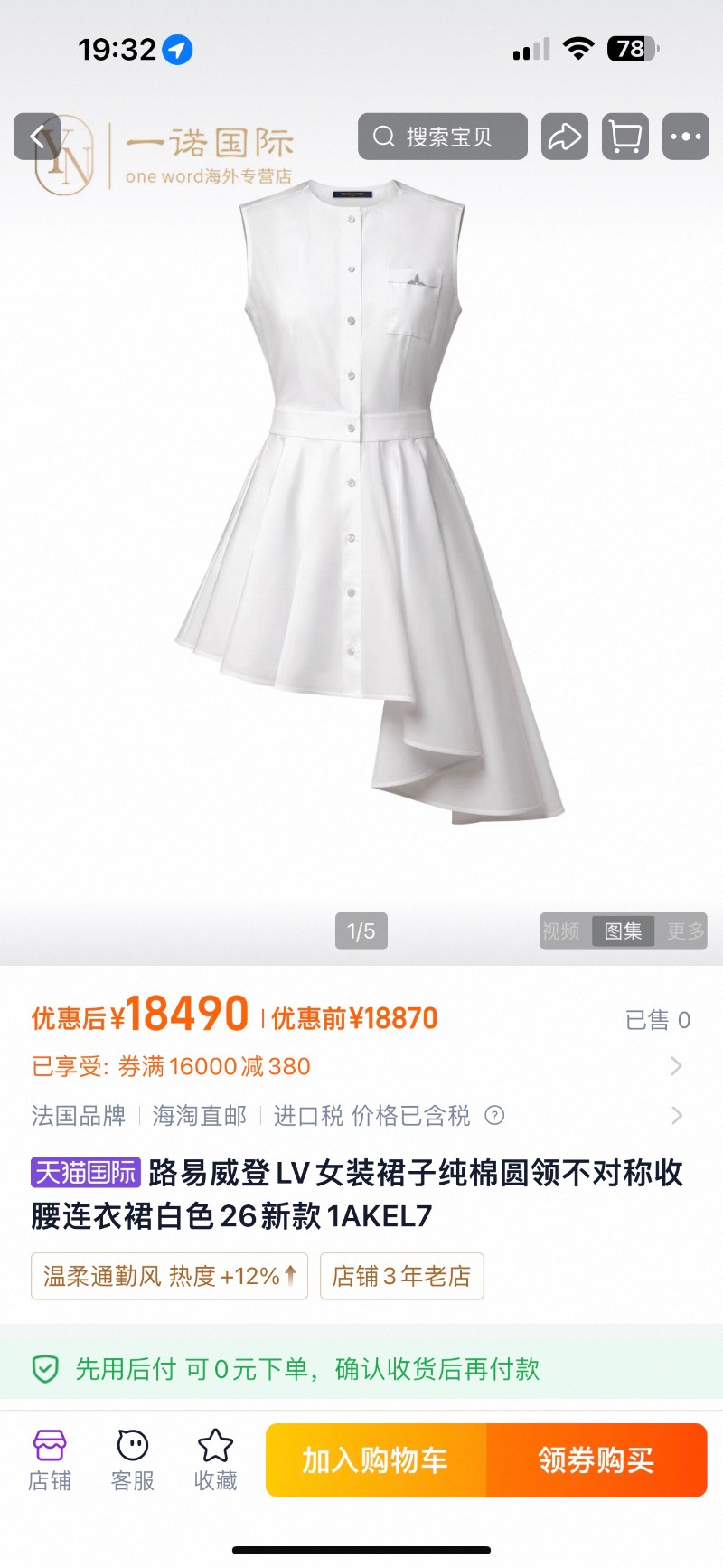Open the shopping cart icon
The image size is (723, 1568).
(625, 137)
